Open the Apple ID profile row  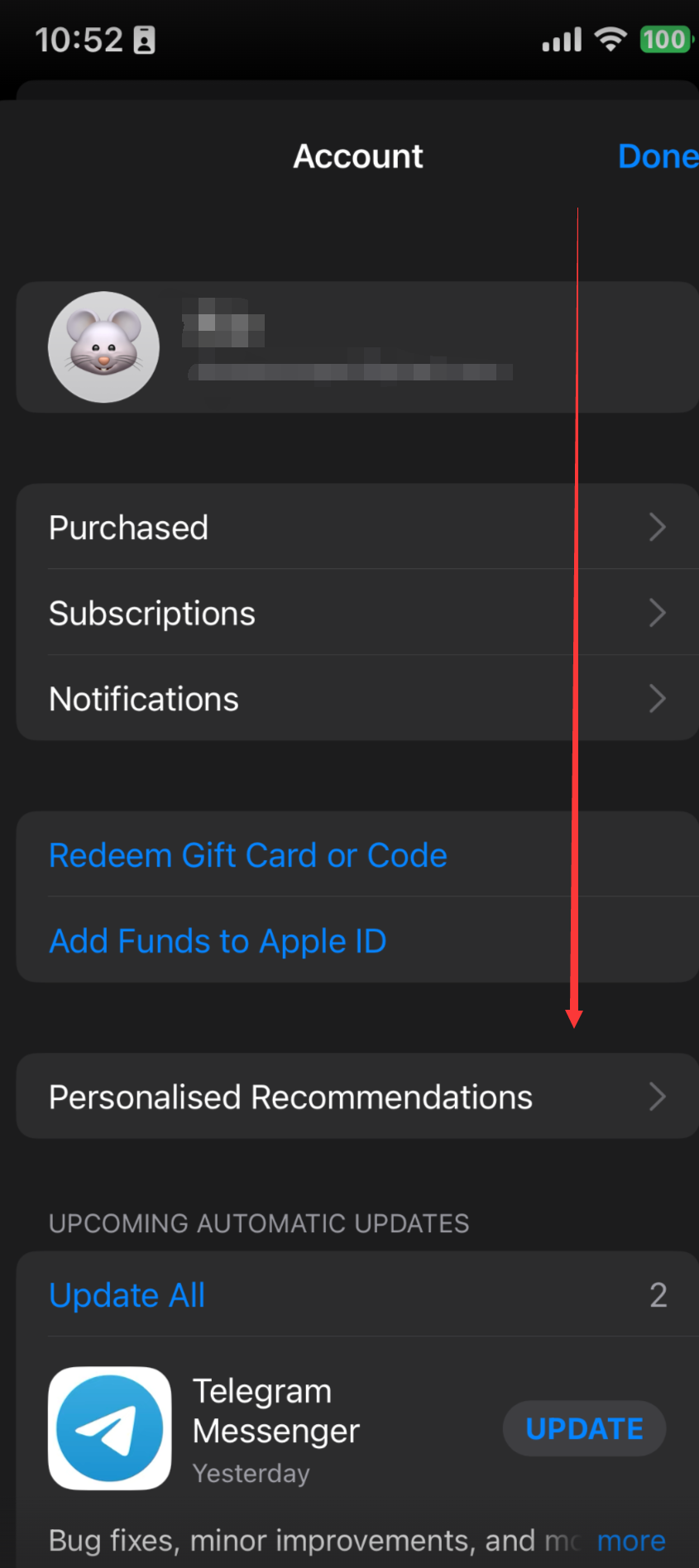pos(356,347)
